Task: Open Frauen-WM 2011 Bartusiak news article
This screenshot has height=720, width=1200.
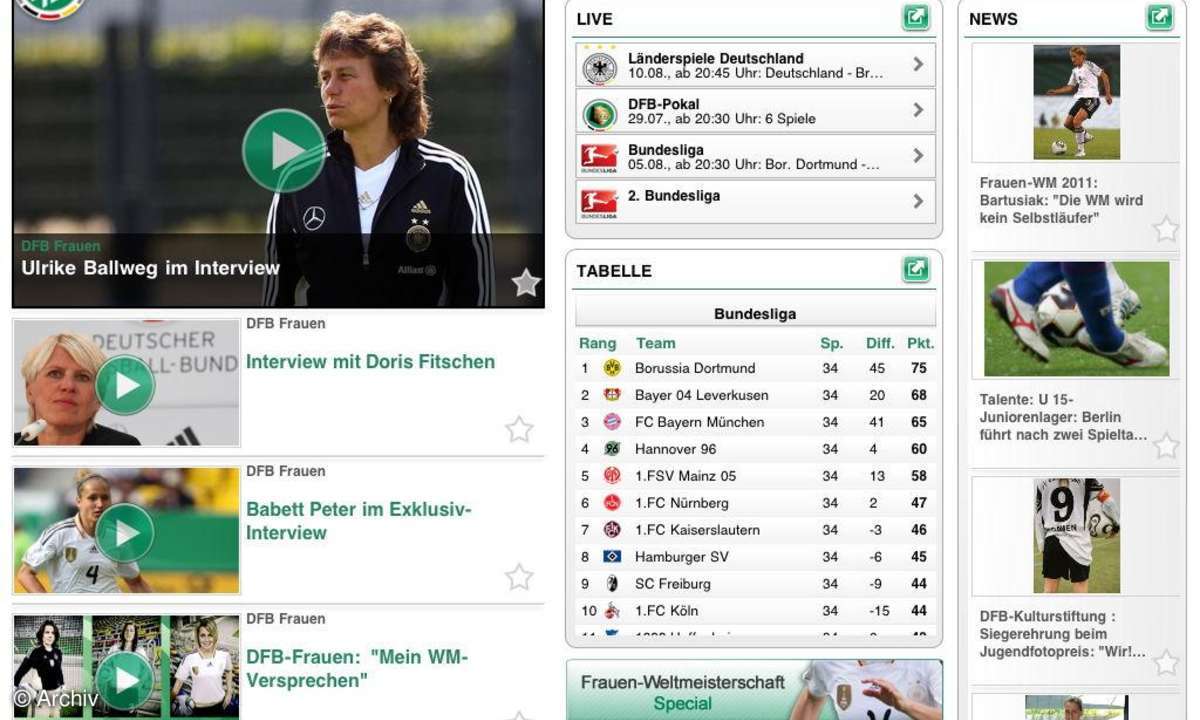Action: point(1061,200)
